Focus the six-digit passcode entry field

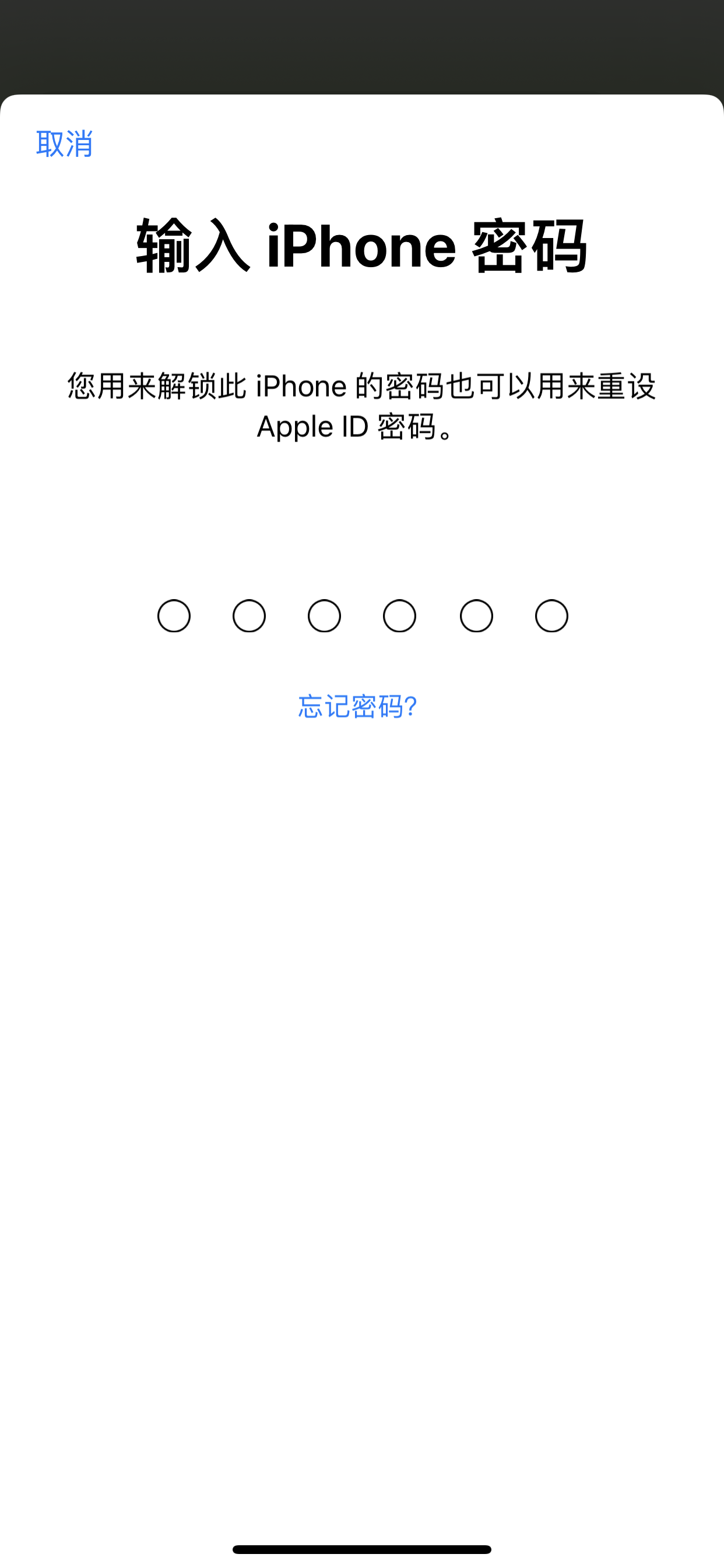363,616
